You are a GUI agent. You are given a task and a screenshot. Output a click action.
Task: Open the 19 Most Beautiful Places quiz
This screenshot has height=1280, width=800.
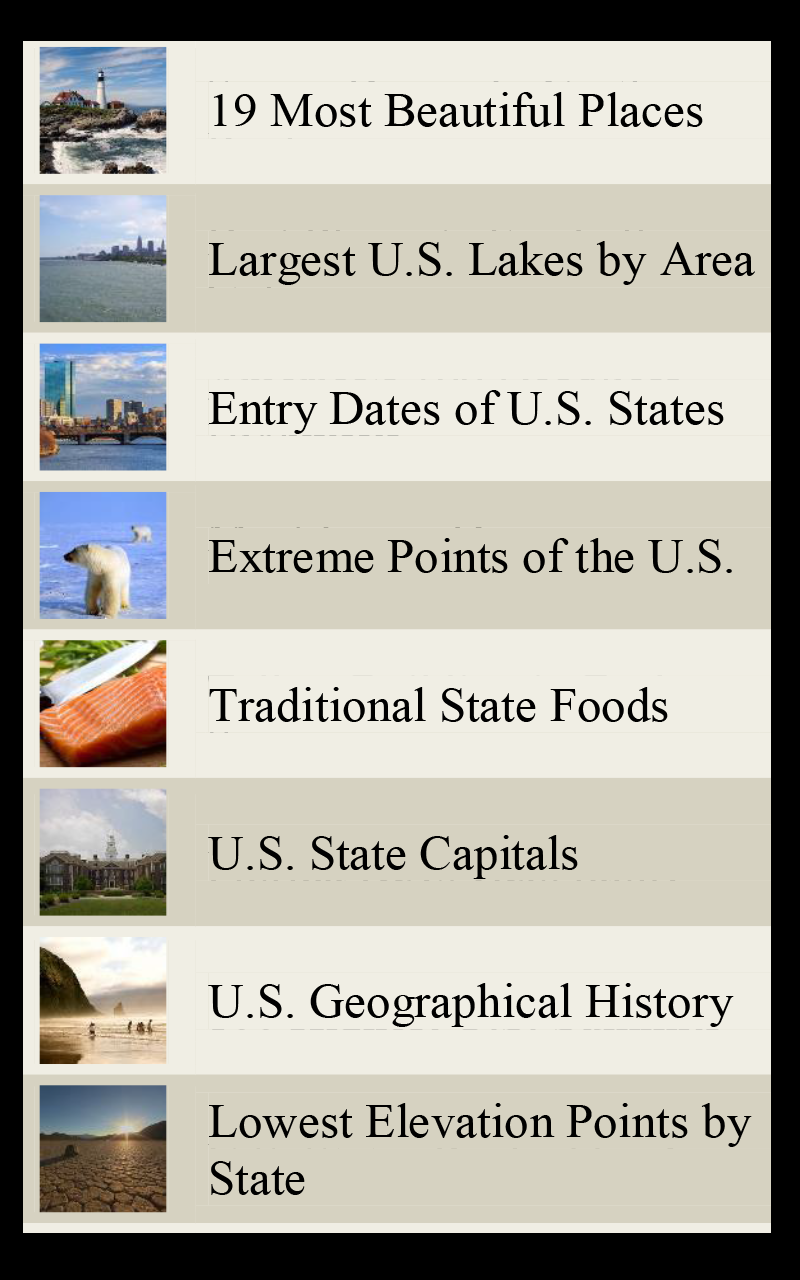pyautogui.click(x=456, y=111)
